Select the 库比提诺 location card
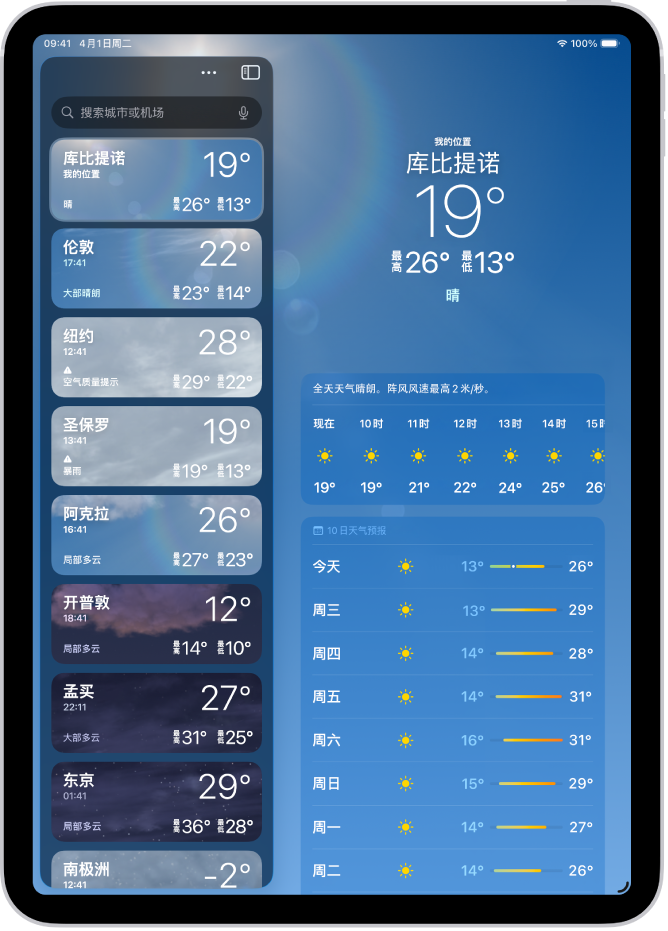 point(156,180)
